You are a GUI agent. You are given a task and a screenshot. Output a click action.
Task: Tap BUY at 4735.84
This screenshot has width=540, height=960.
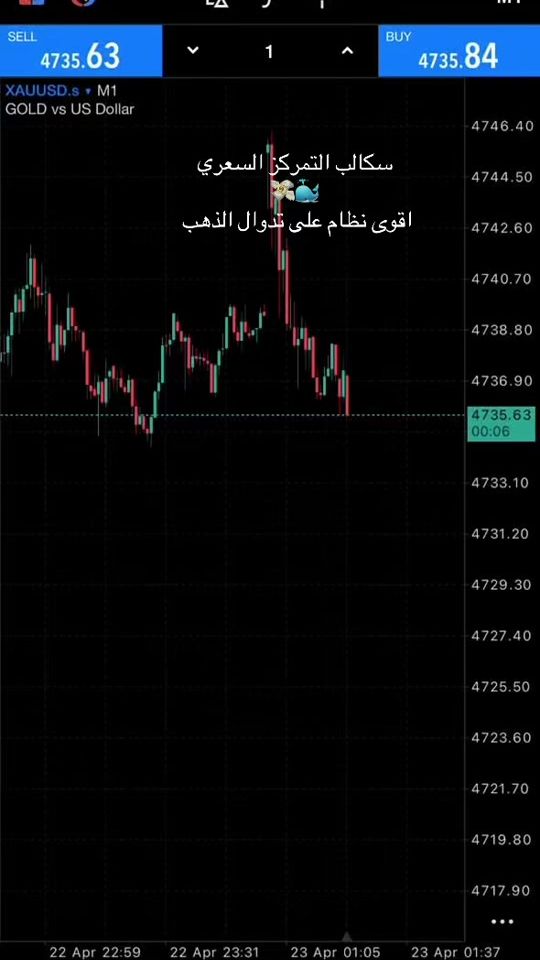pos(459,51)
